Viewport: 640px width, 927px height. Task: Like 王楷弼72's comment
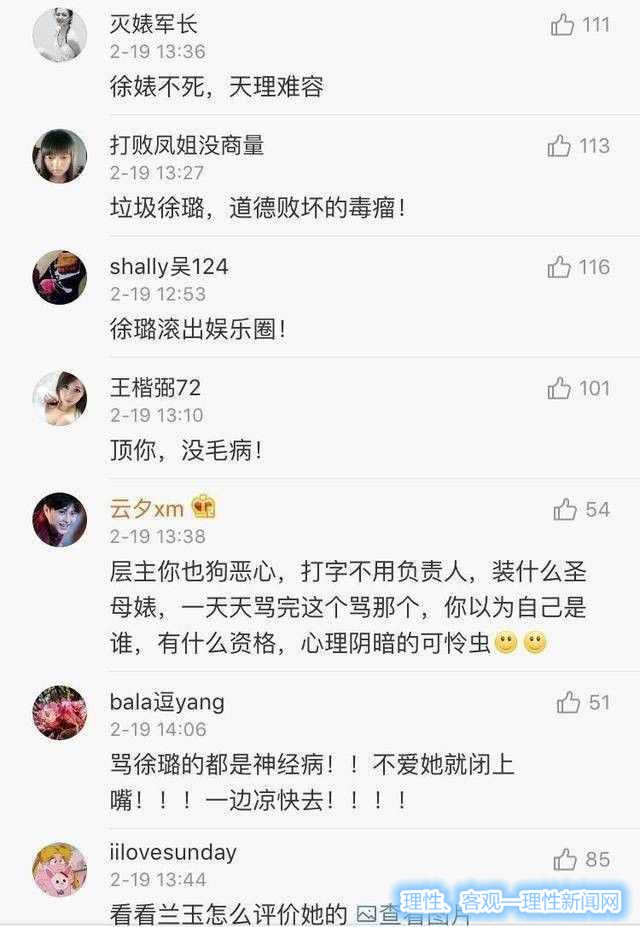click(560, 389)
